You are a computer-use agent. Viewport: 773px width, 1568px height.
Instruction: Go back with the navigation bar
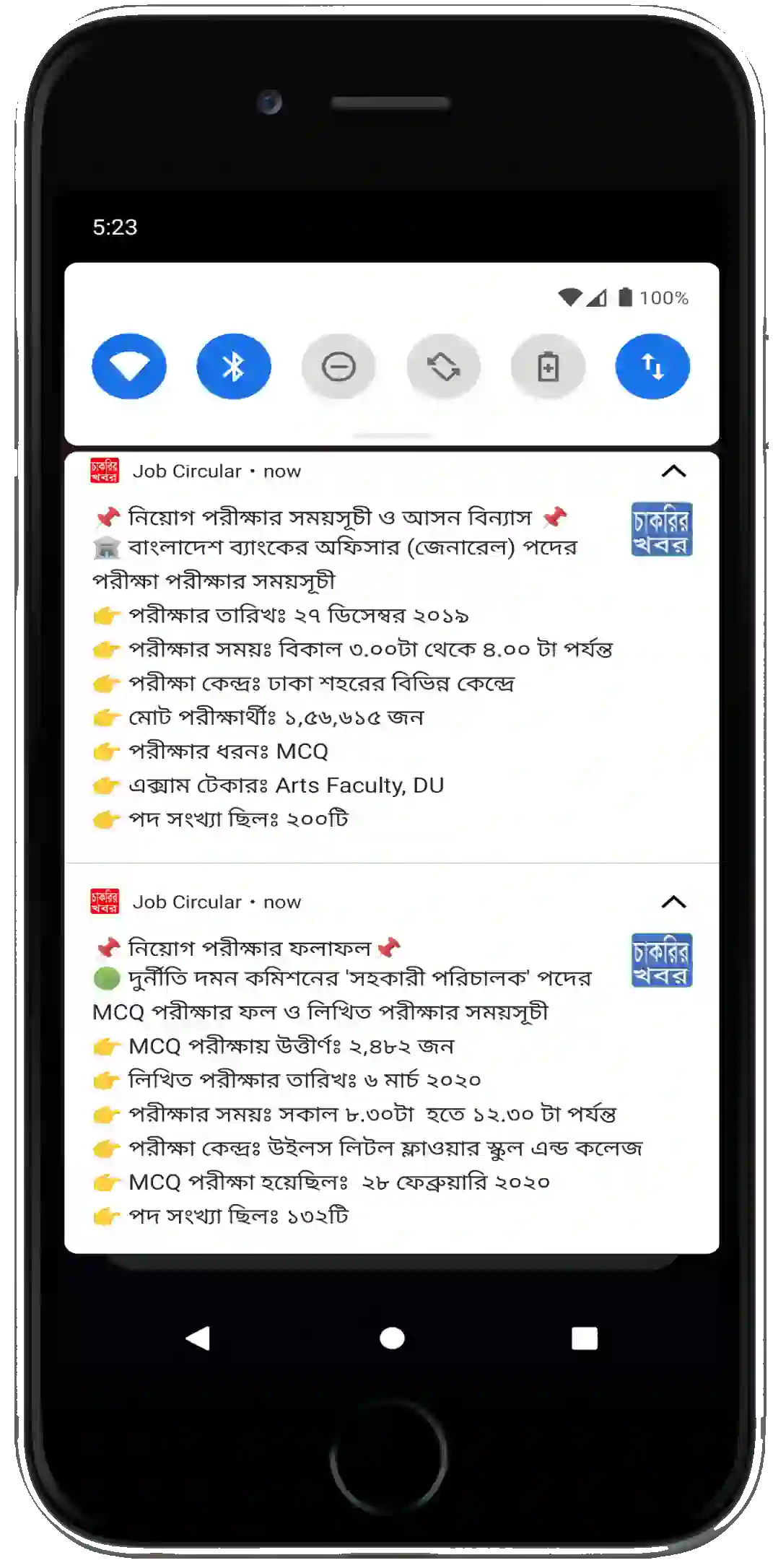pos(198,1338)
